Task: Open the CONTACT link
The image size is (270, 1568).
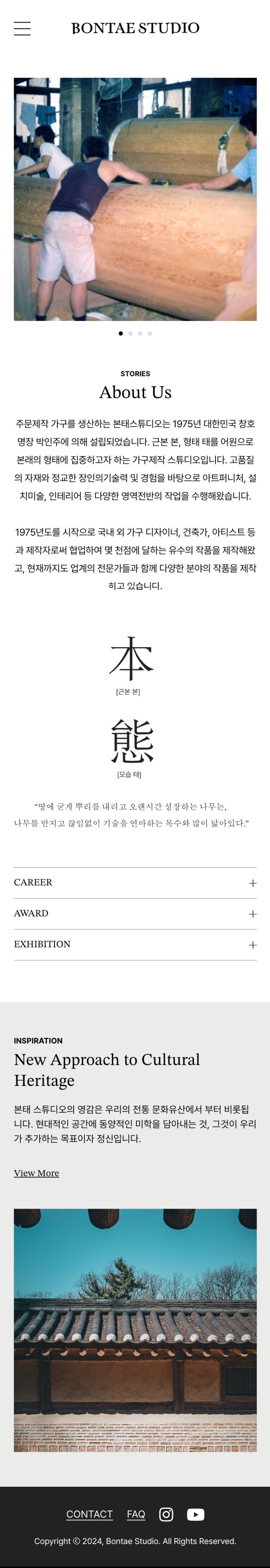Action: tap(89, 1514)
